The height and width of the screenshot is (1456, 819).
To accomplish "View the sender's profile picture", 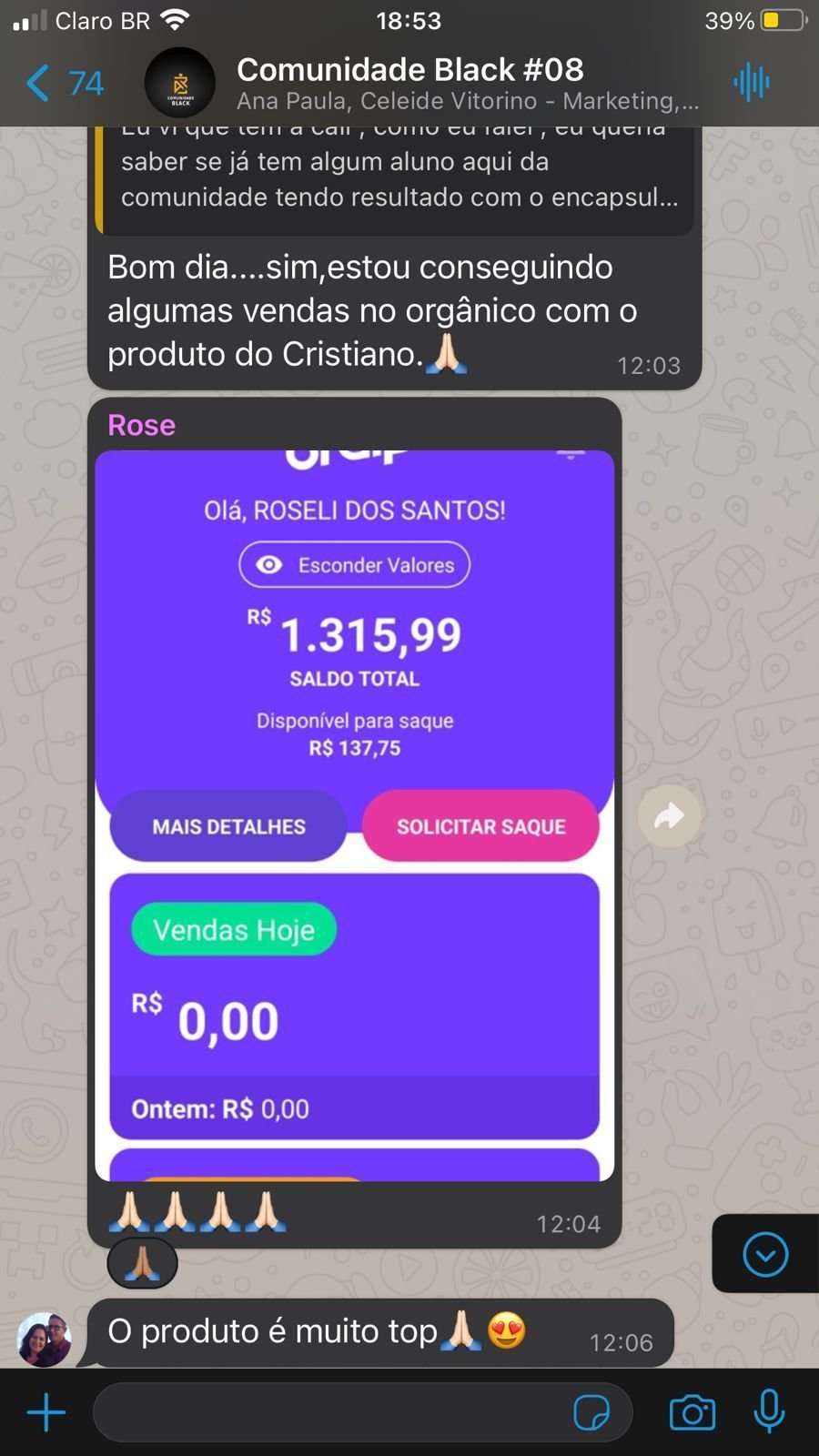I will click(44, 1340).
